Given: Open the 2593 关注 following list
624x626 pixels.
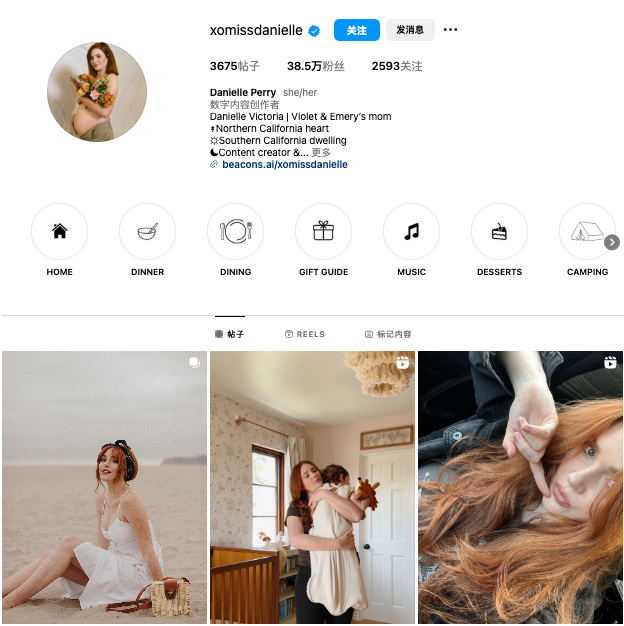Looking at the screenshot, I should coord(396,66).
